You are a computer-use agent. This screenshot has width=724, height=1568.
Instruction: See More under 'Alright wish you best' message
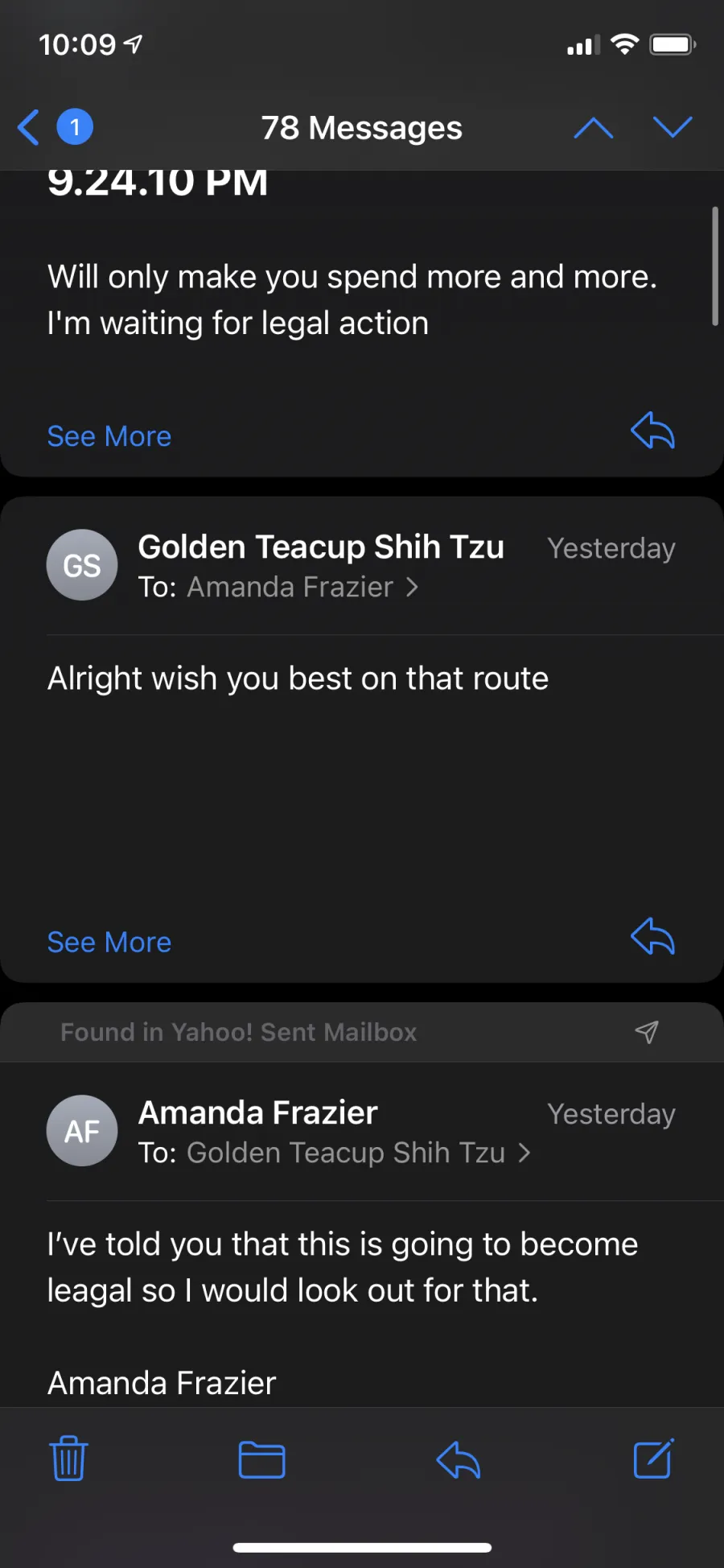pyautogui.click(x=109, y=942)
